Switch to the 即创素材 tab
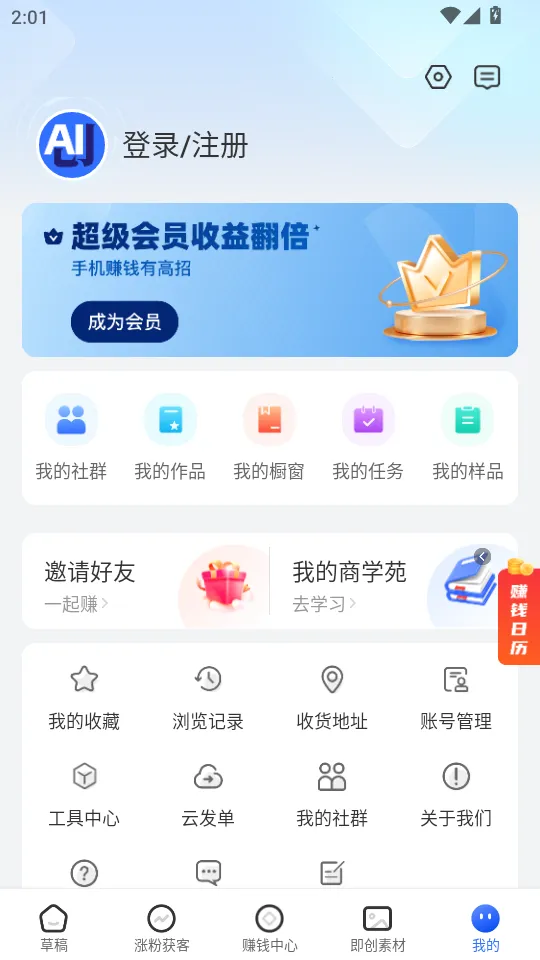The height and width of the screenshot is (960, 540). tap(378, 928)
